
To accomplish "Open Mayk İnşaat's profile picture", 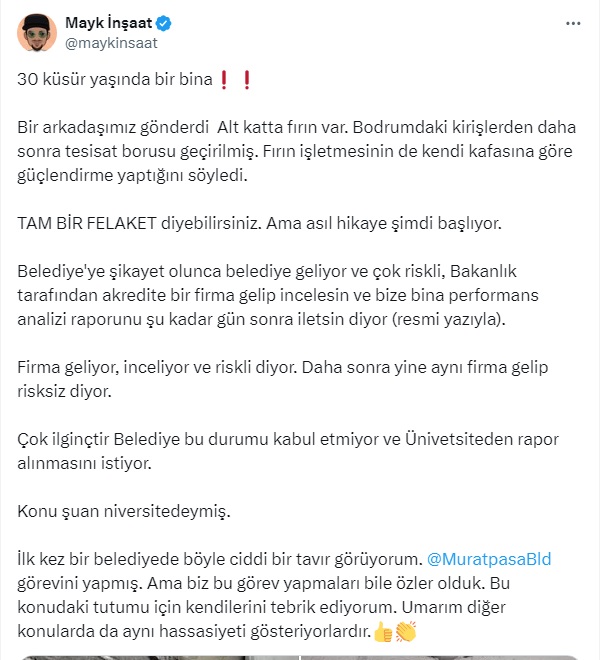I will 36,32.
